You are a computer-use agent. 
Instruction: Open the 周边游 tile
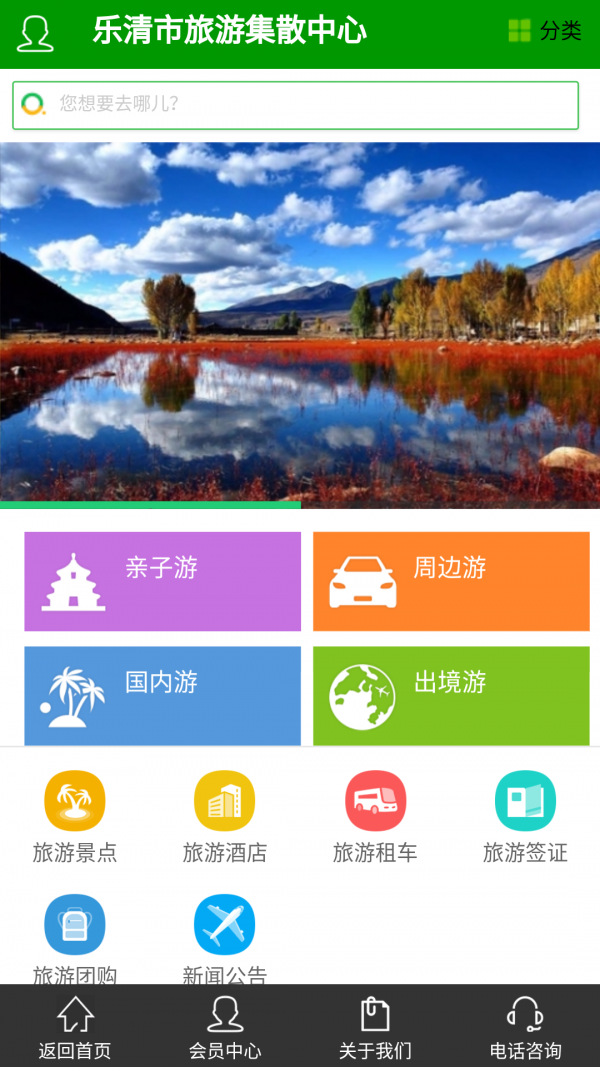(x=451, y=581)
